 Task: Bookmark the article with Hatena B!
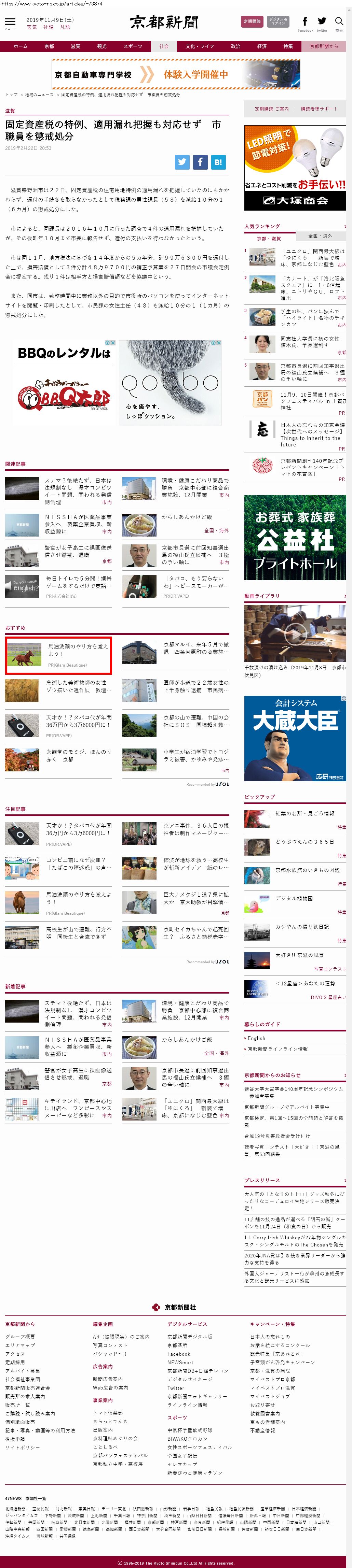218,162
